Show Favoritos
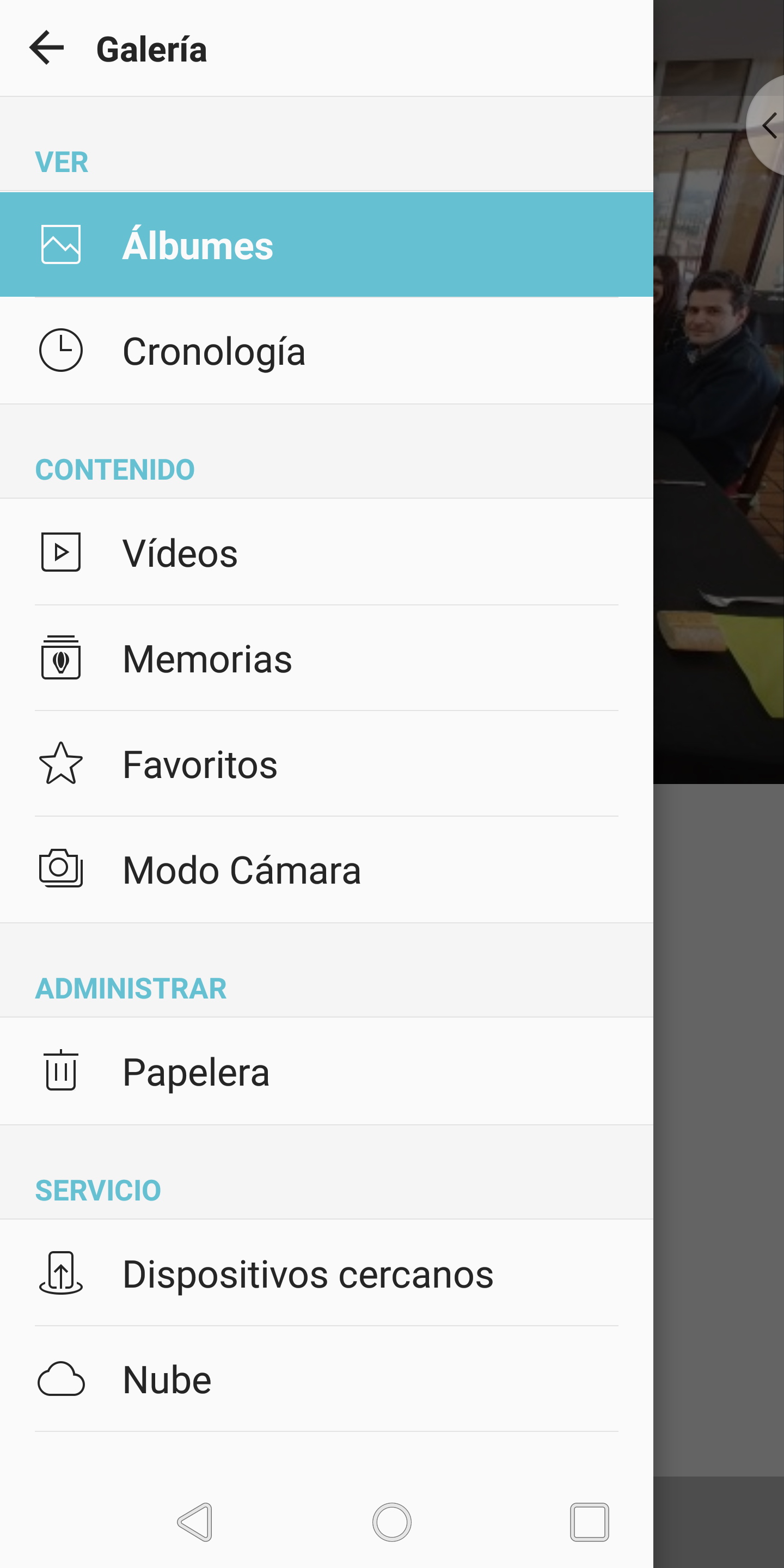Viewport: 784px width, 1568px height. click(x=326, y=763)
